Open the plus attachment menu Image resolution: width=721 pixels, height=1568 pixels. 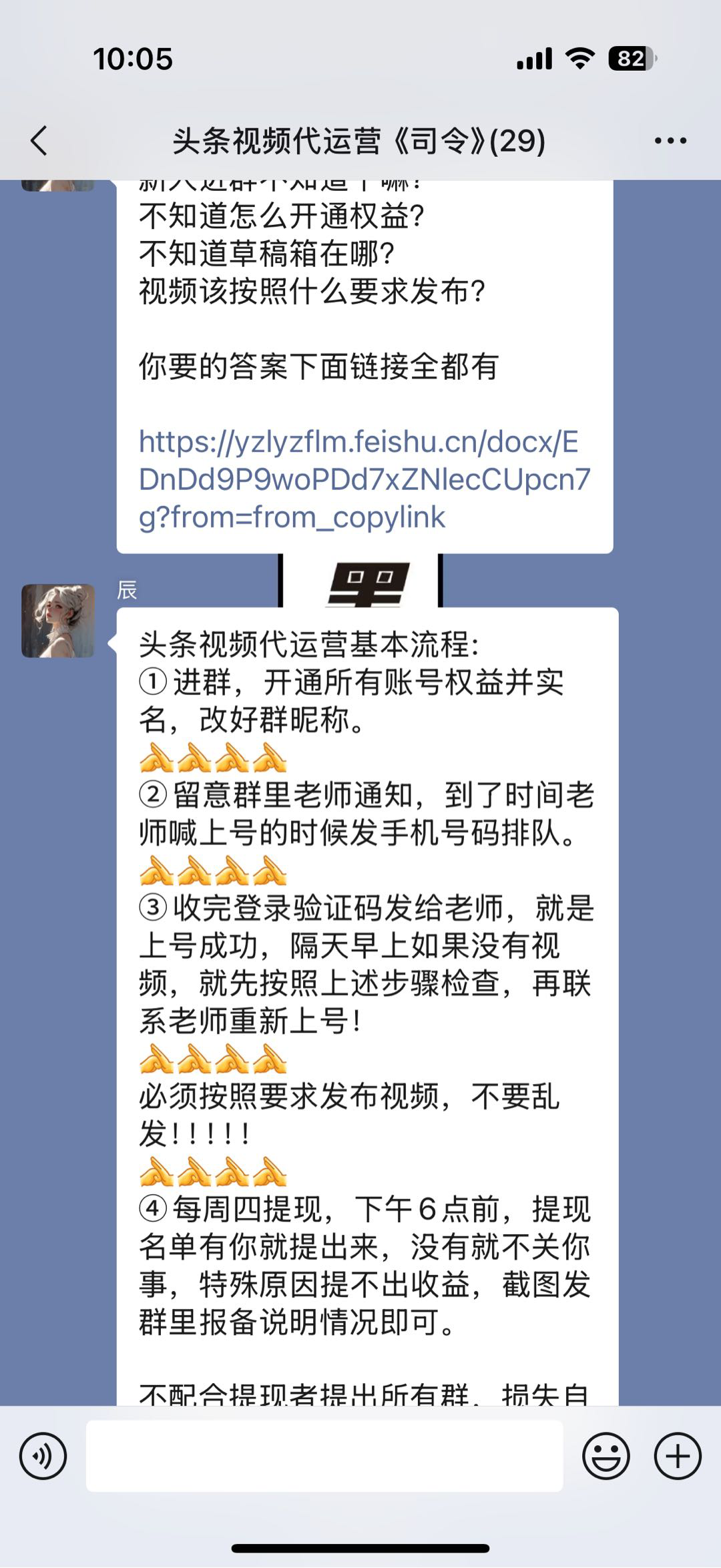point(677,1456)
